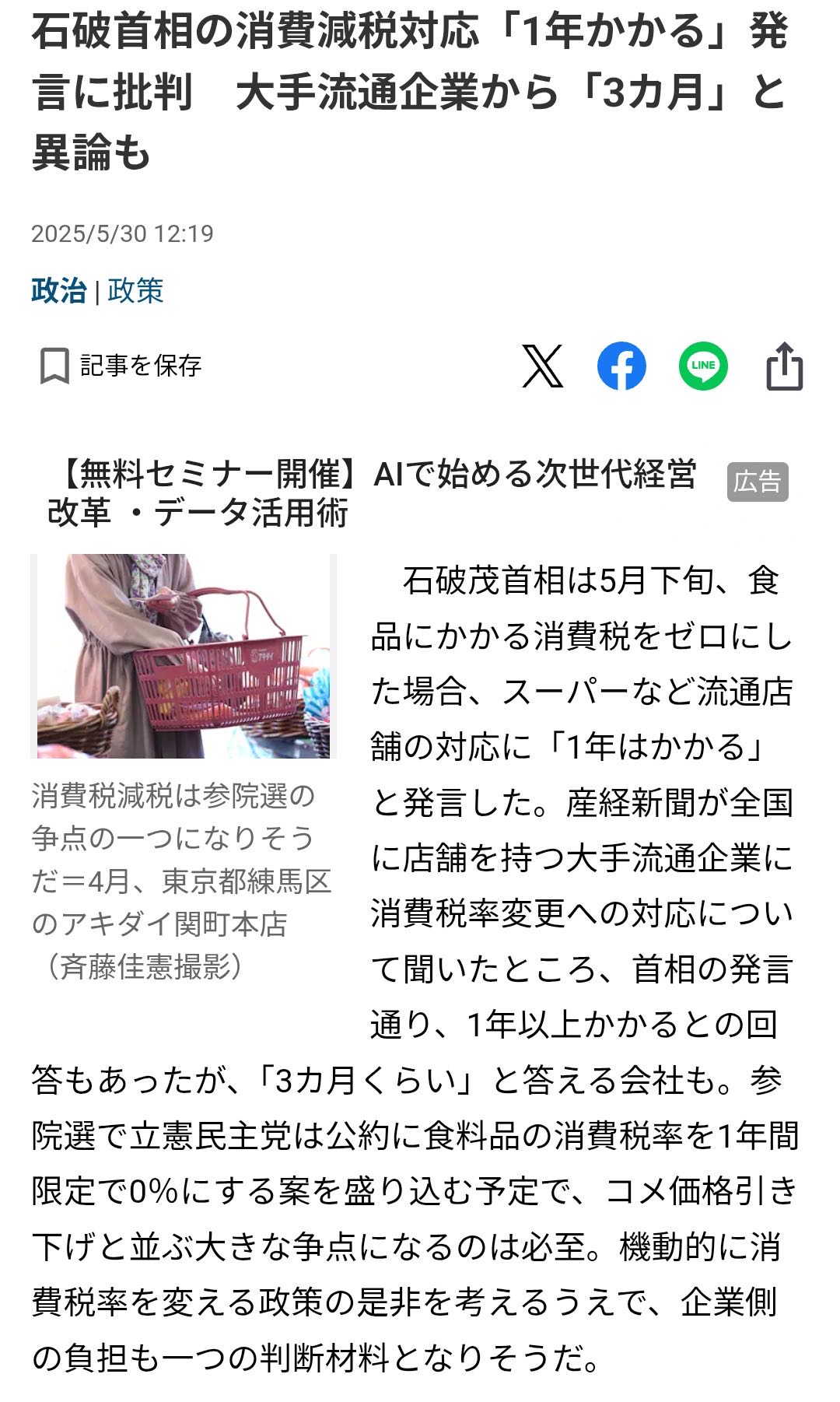Share the article on X

pyautogui.click(x=542, y=366)
